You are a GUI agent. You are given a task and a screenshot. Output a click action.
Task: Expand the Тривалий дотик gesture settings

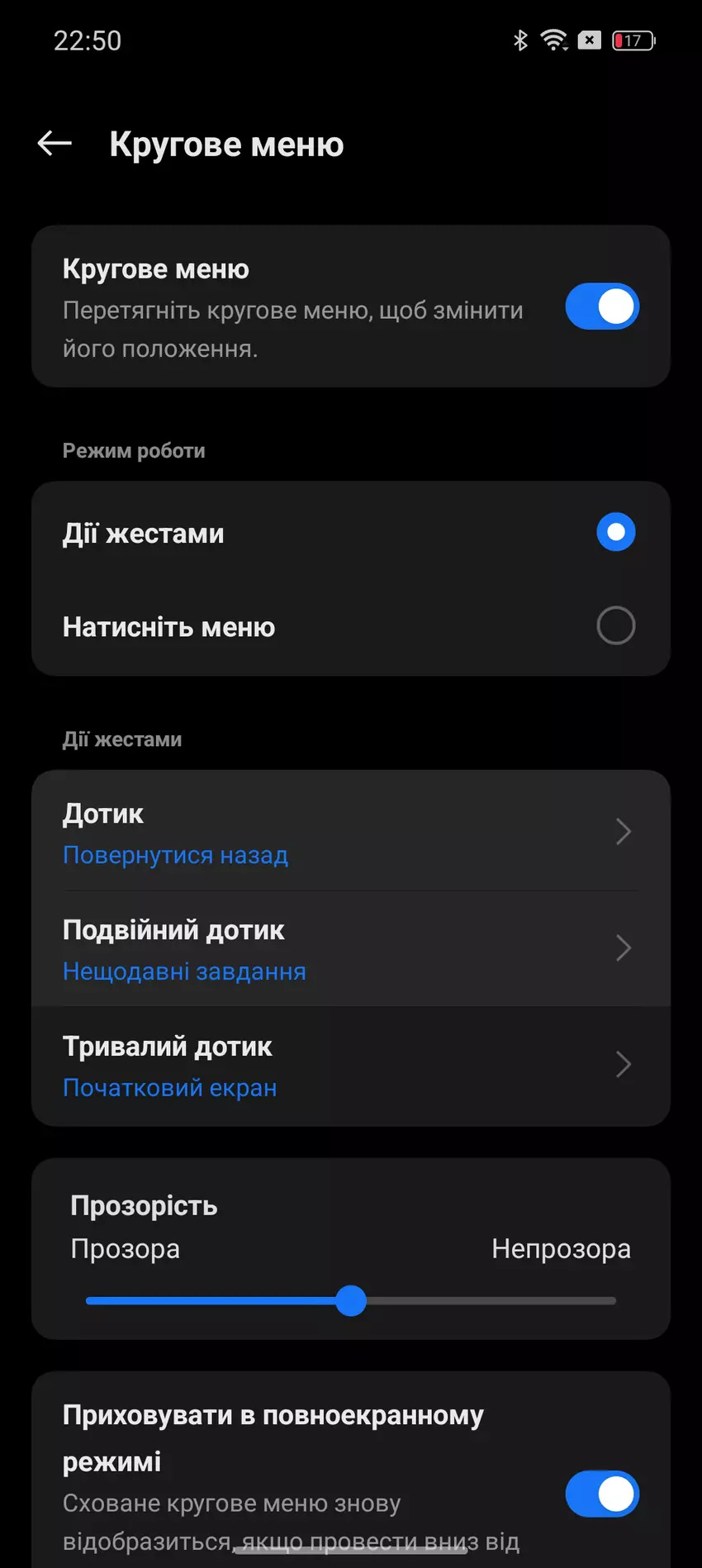pos(624,1065)
